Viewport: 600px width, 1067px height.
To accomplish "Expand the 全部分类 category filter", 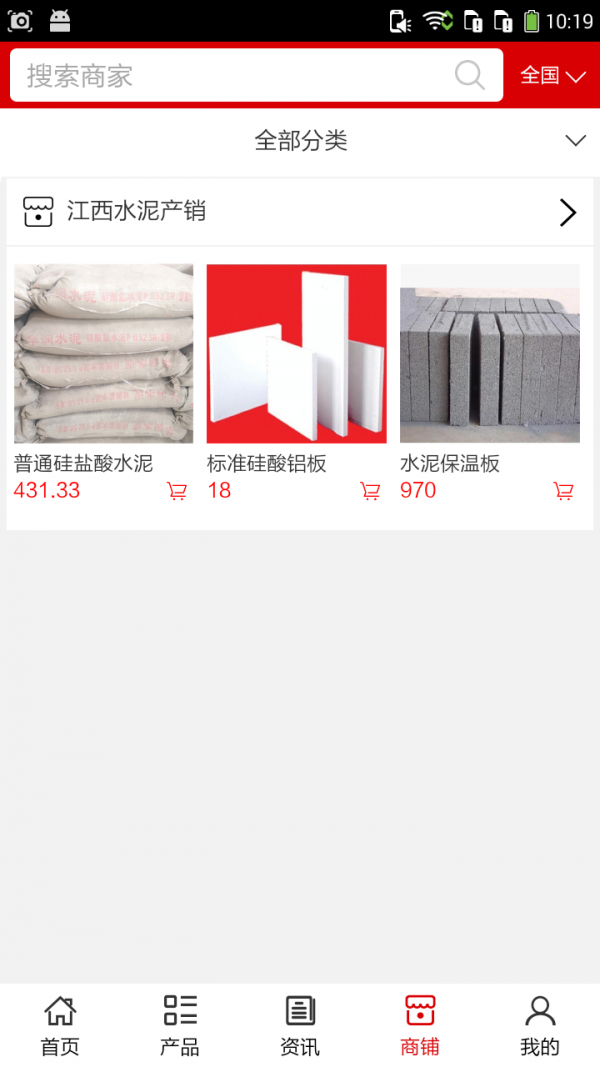I will click(300, 141).
